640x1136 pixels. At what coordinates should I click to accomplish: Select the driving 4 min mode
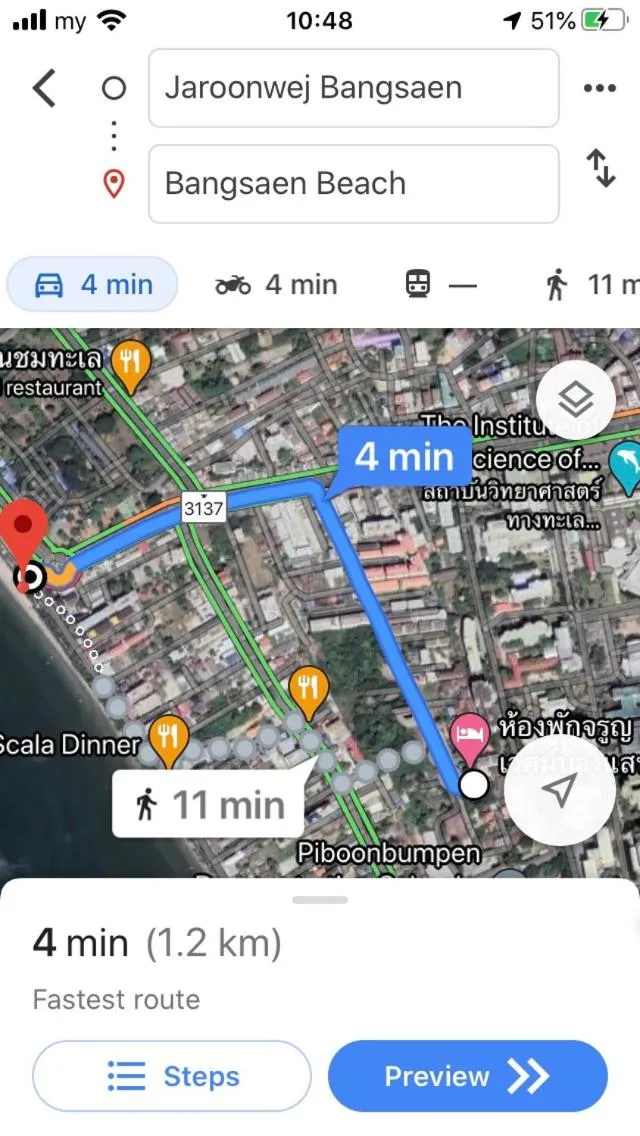93,285
